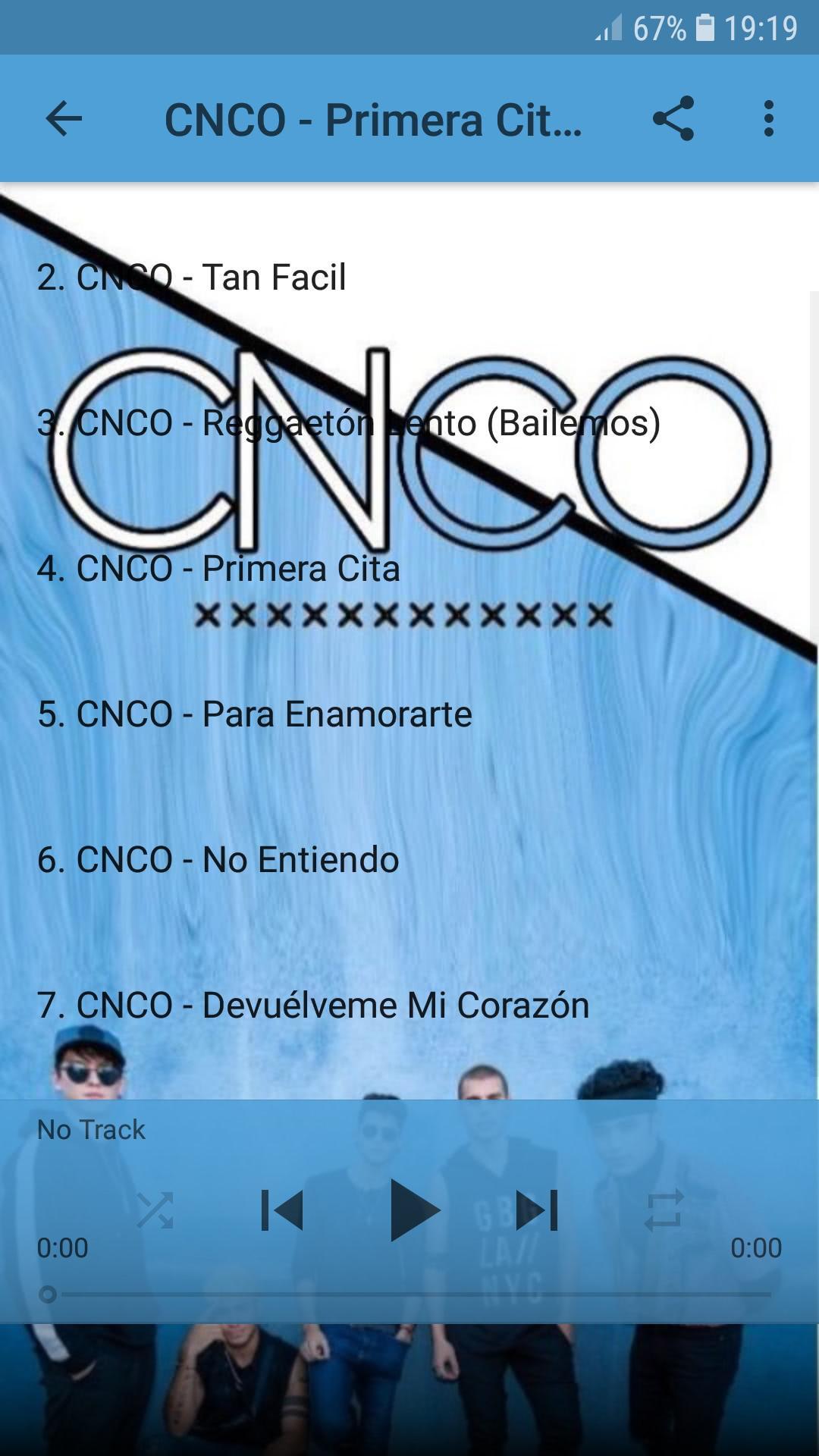Start the track Primera Cita
Viewport: 819px width, 1456px height.
(218, 569)
